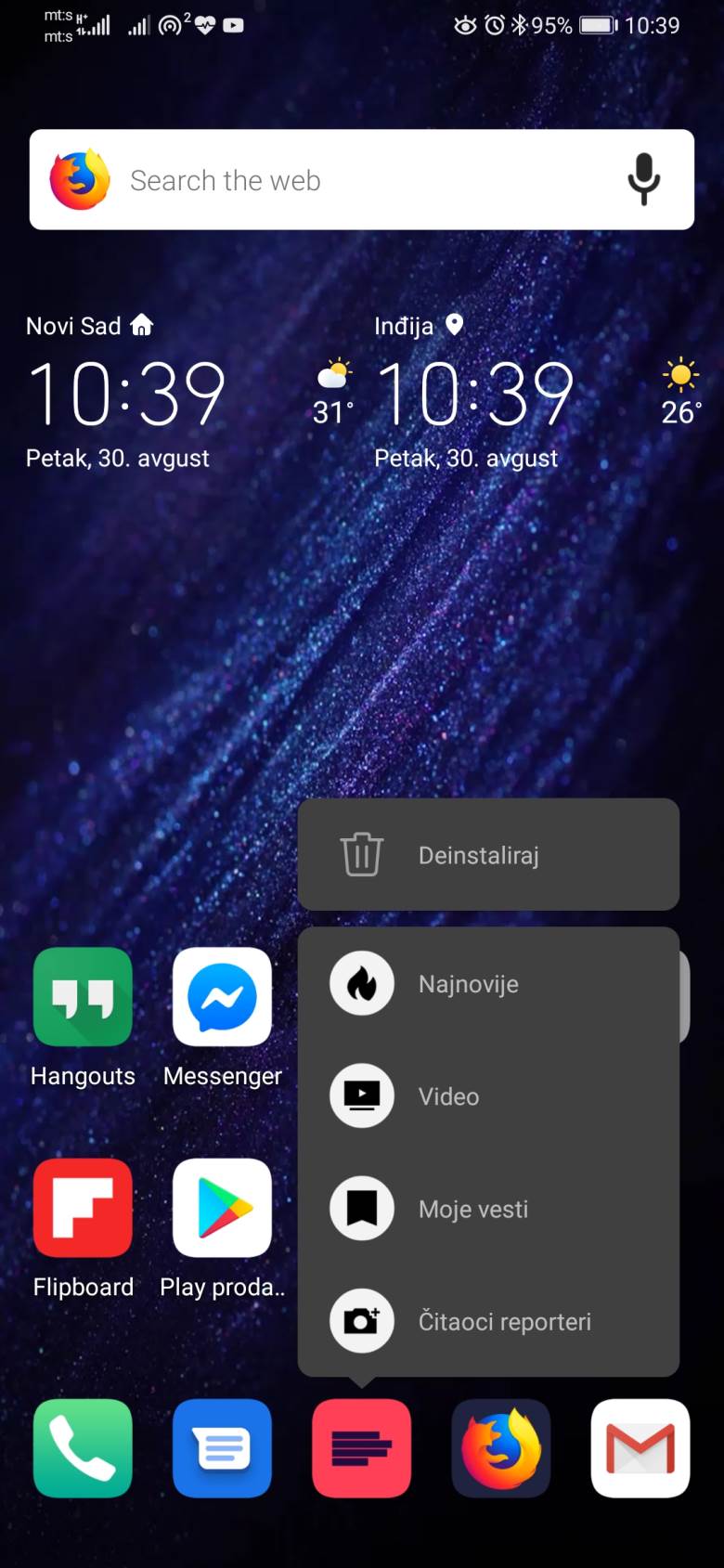Tap the microphone for voice search
This screenshot has width=724, height=1568.
pyautogui.click(x=643, y=179)
